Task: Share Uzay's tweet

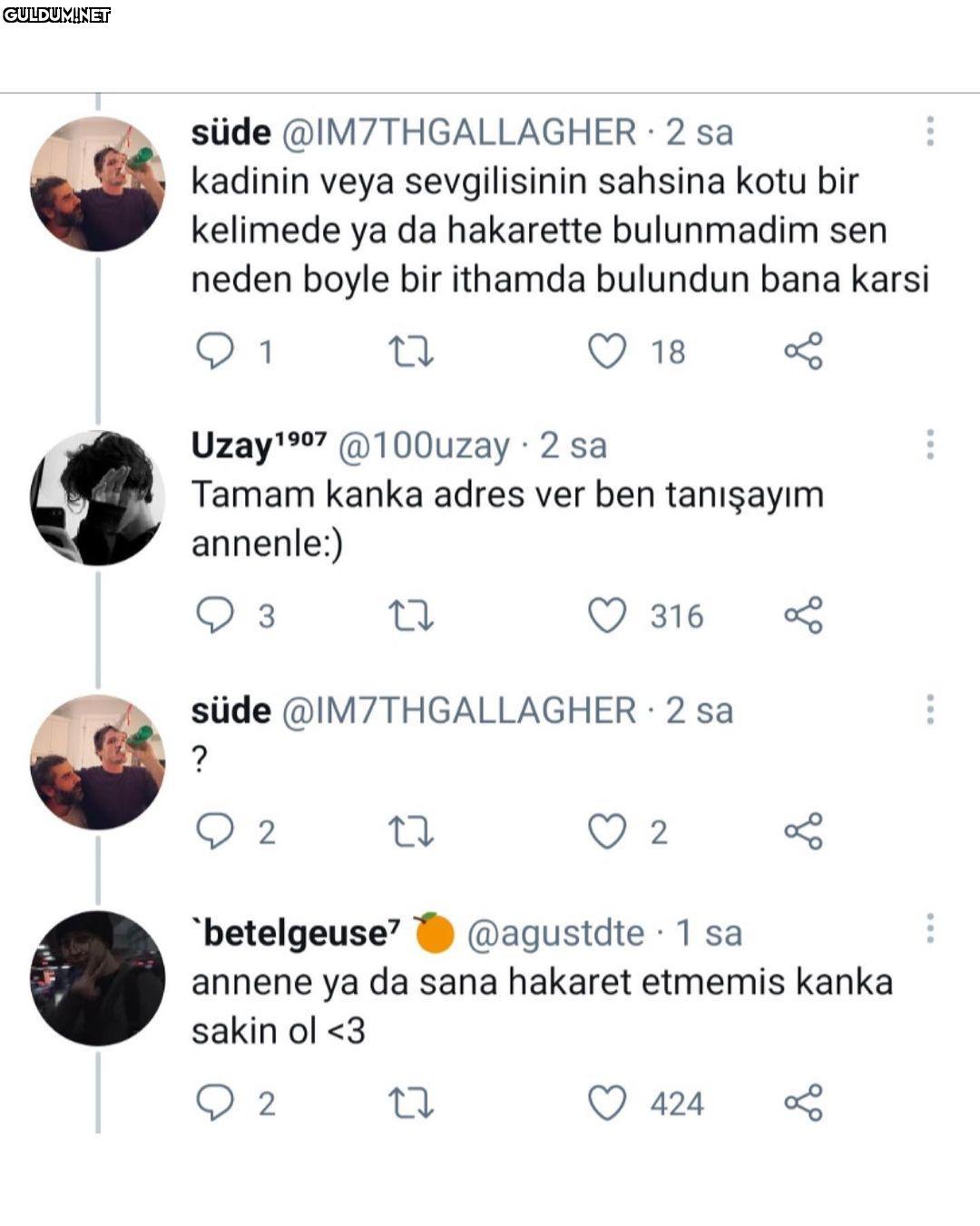Action: tap(803, 616)
